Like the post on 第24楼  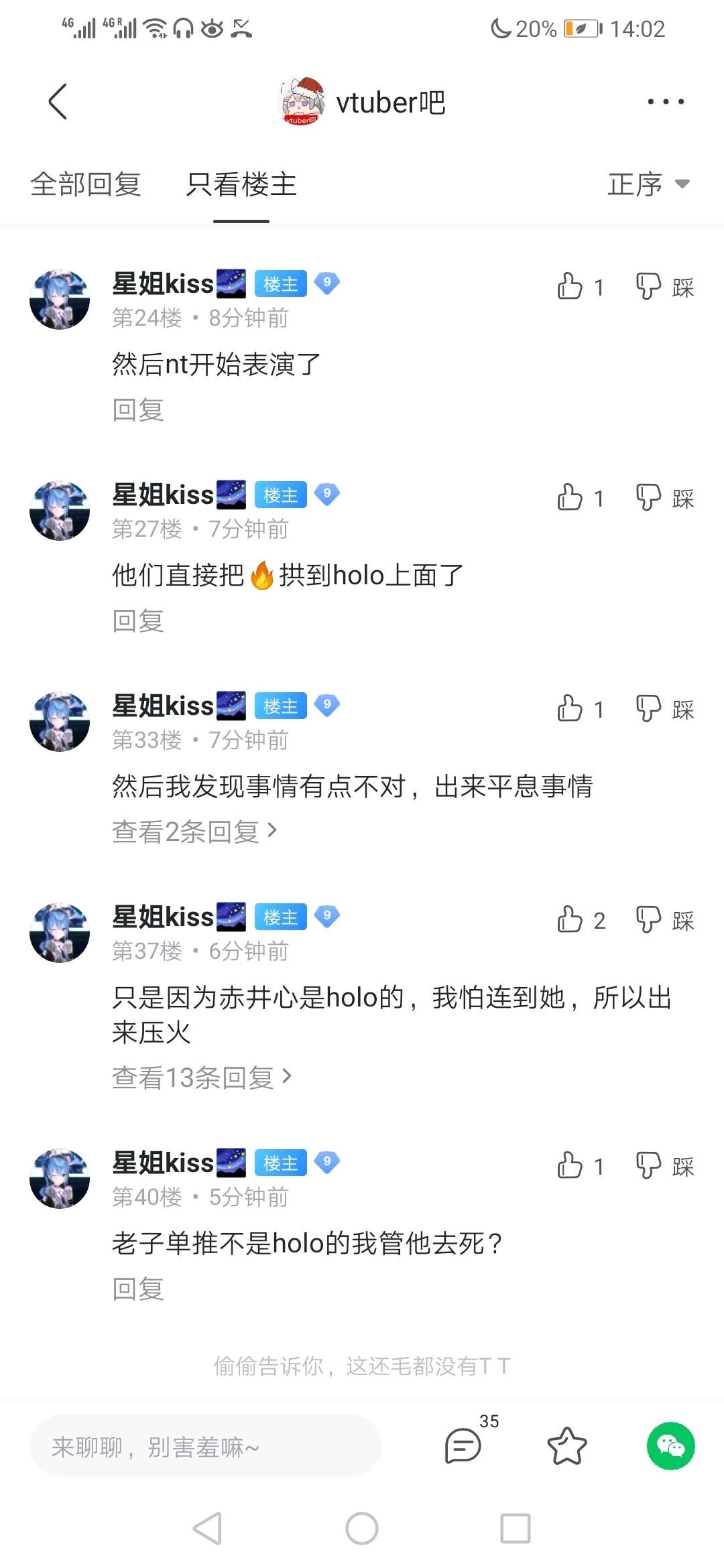(x=570, y=286)
